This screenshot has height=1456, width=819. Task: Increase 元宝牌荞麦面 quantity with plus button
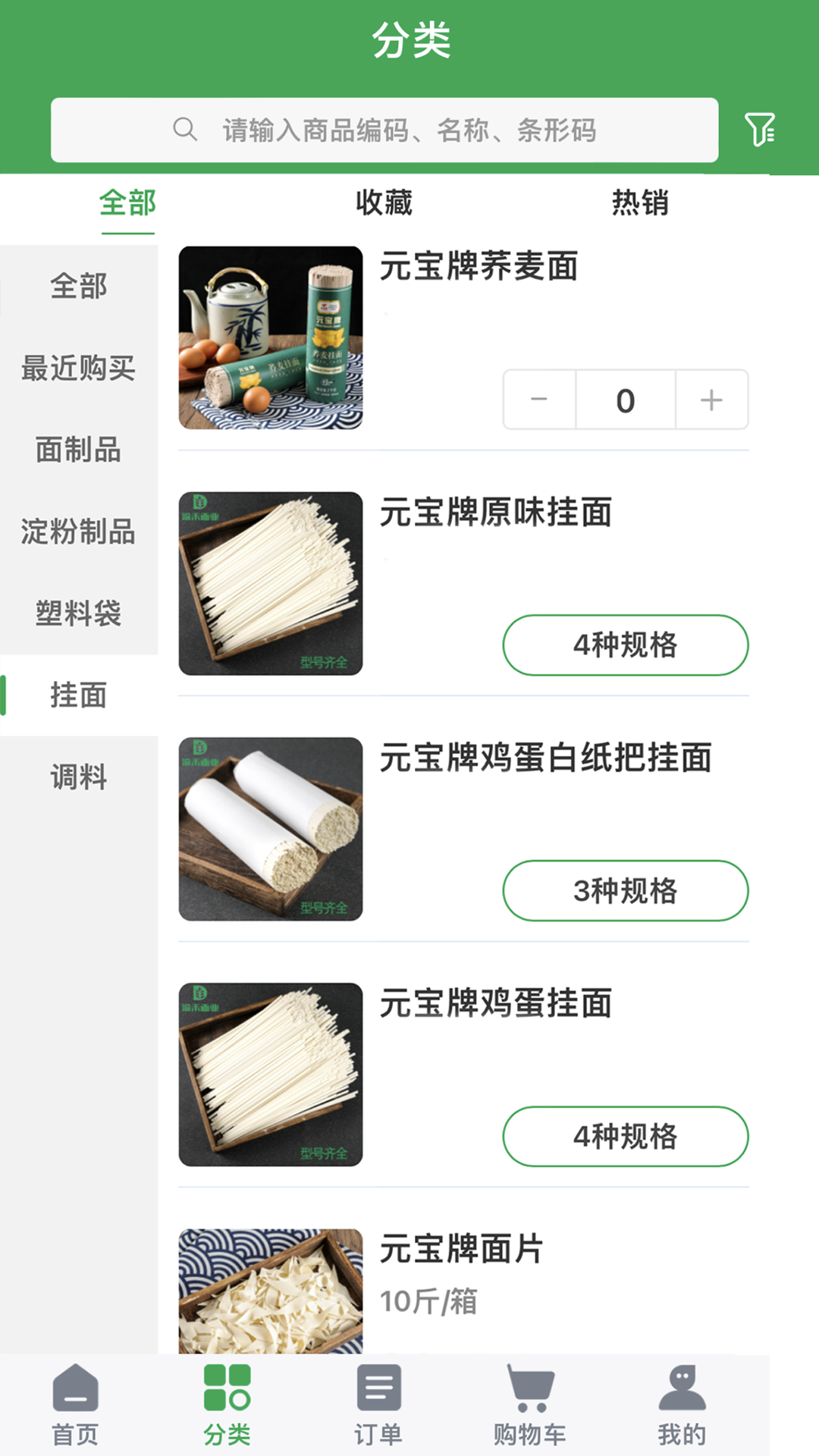tap(710, 400)
